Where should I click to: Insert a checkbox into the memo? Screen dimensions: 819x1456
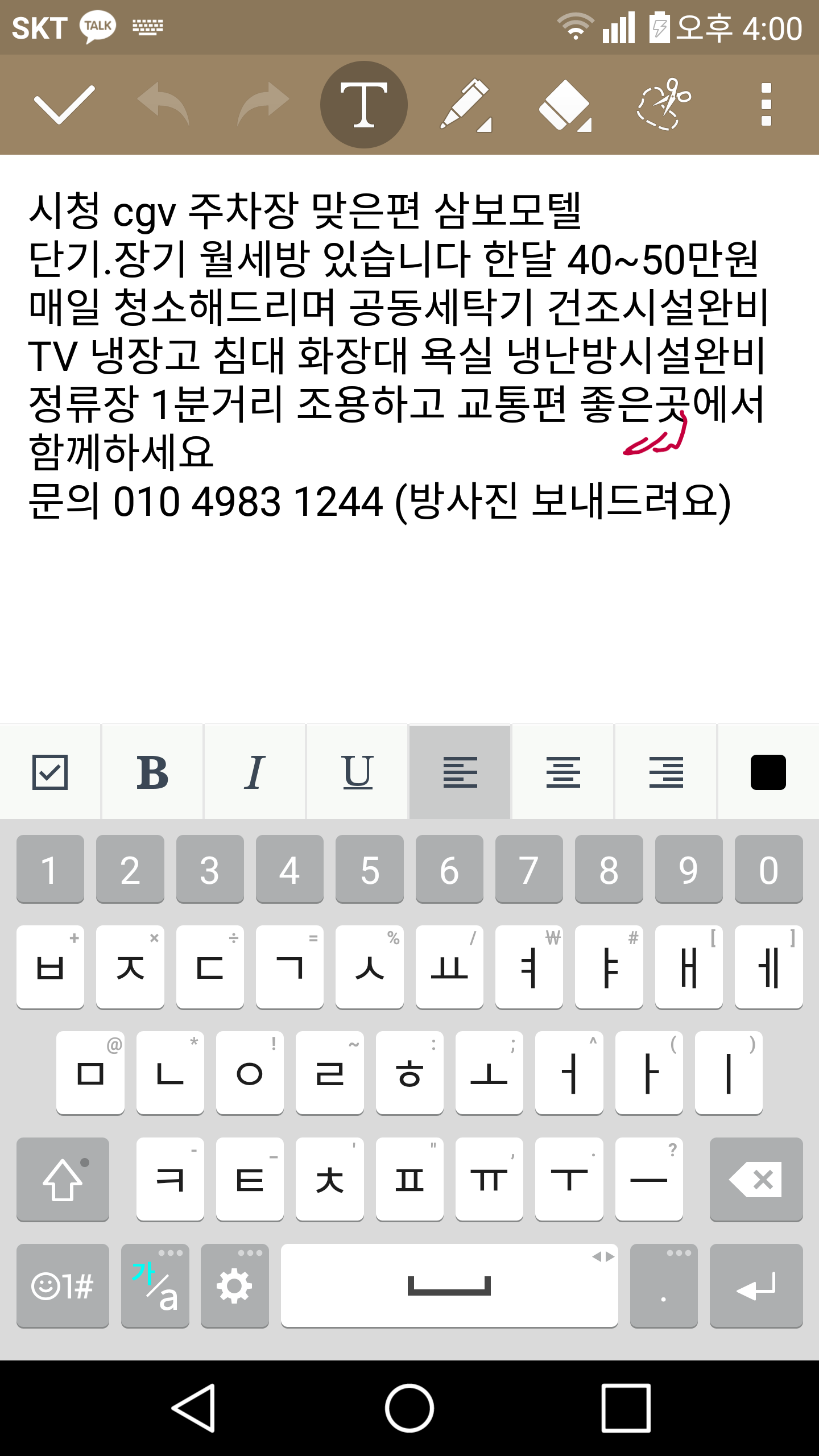pos(50,772)
